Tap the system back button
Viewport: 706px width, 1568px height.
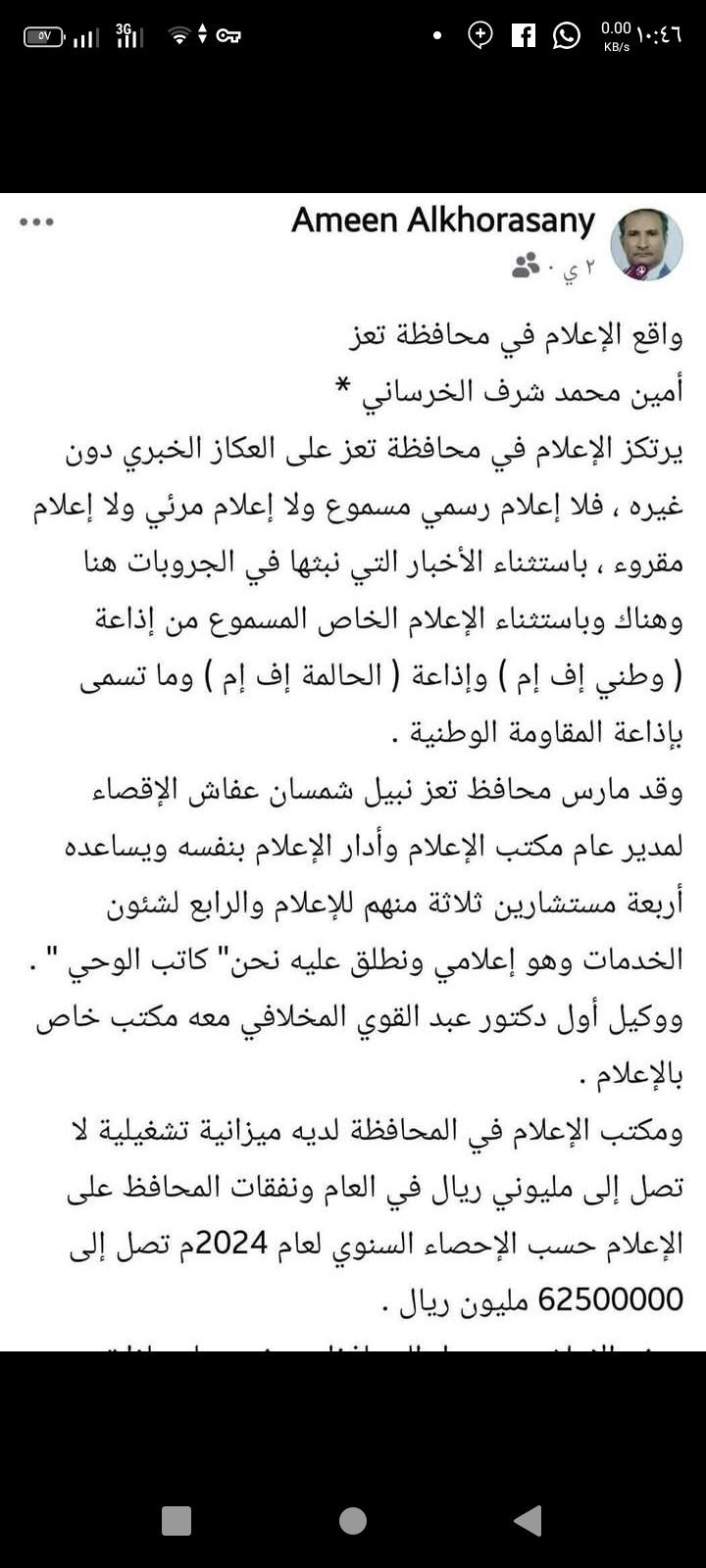point(529,1520)
